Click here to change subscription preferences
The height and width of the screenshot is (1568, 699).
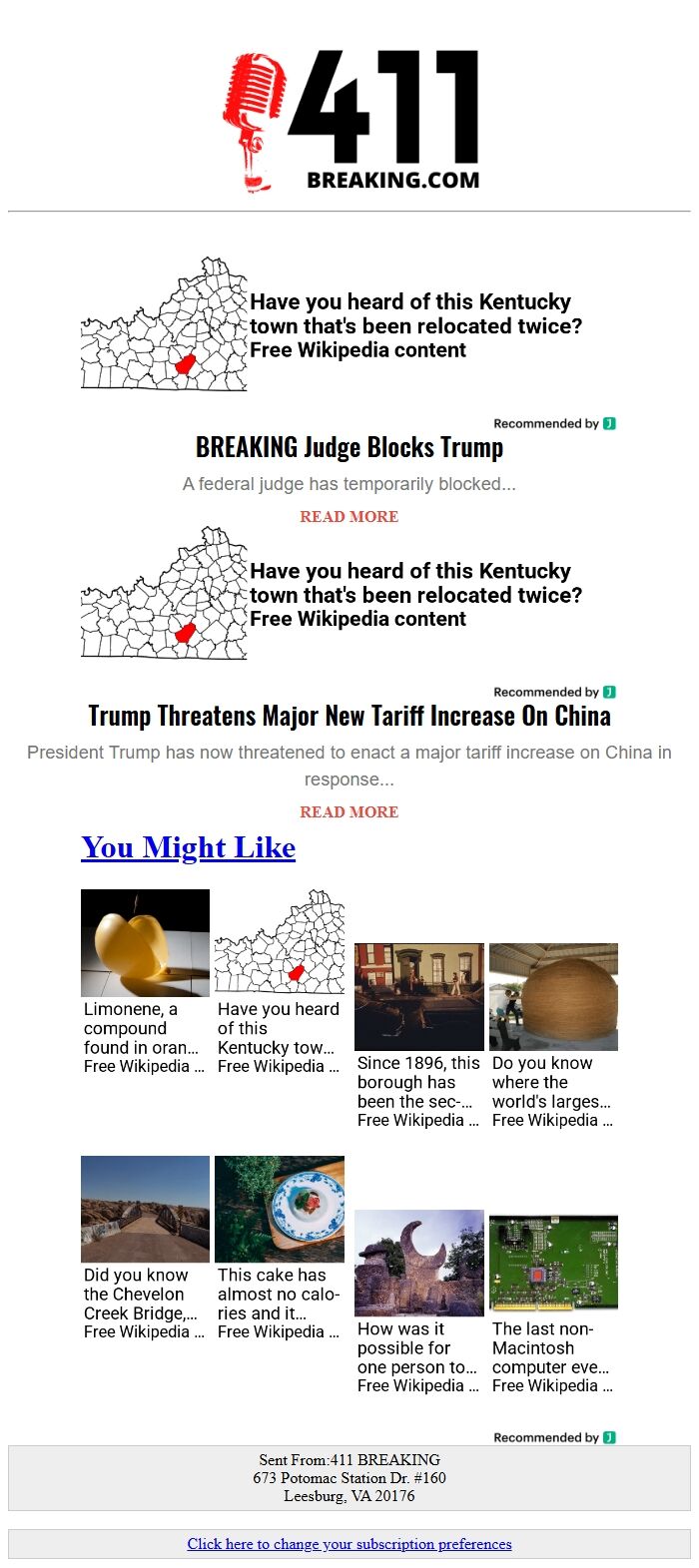[349, 1544]
